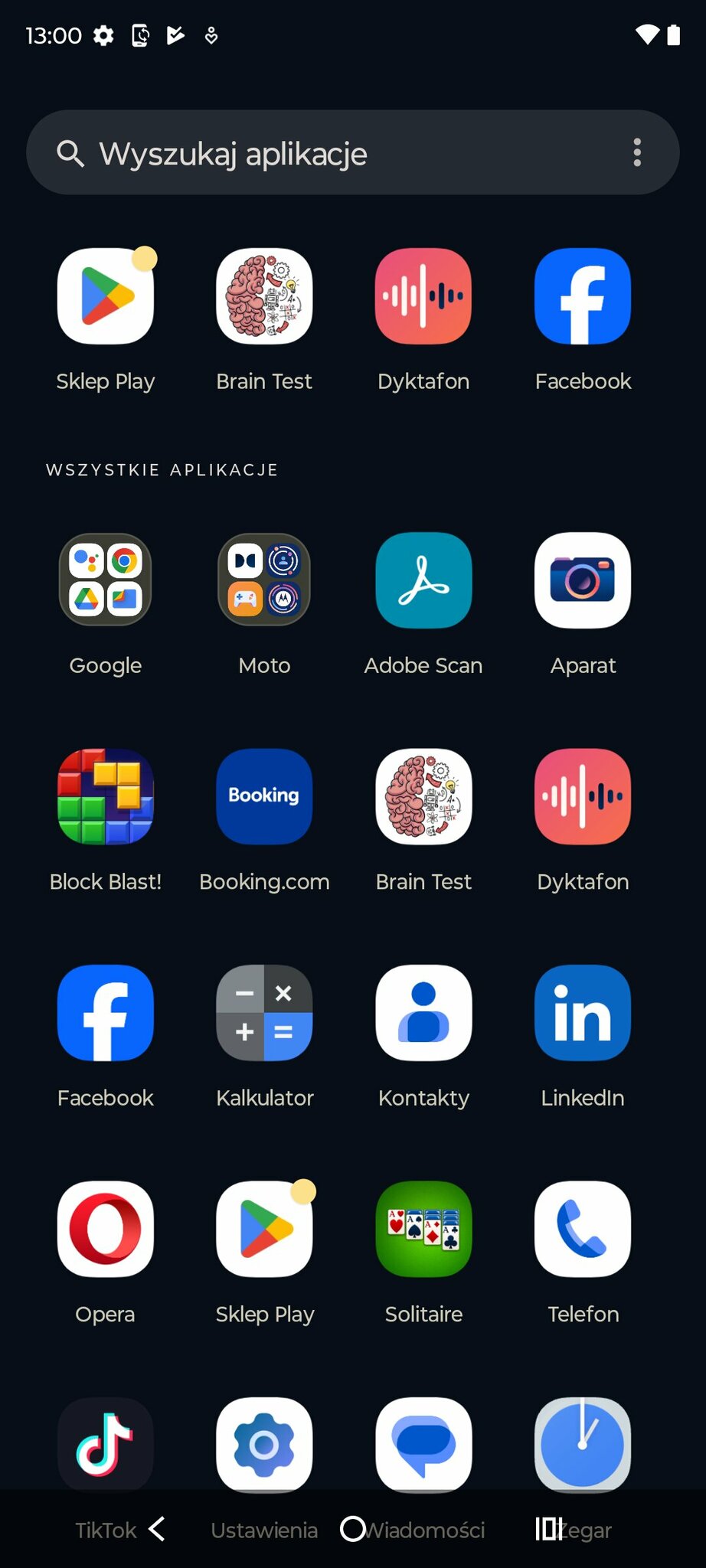Open Booking.com app
This screenshot has width=706, height=1568.
(264, 797)
